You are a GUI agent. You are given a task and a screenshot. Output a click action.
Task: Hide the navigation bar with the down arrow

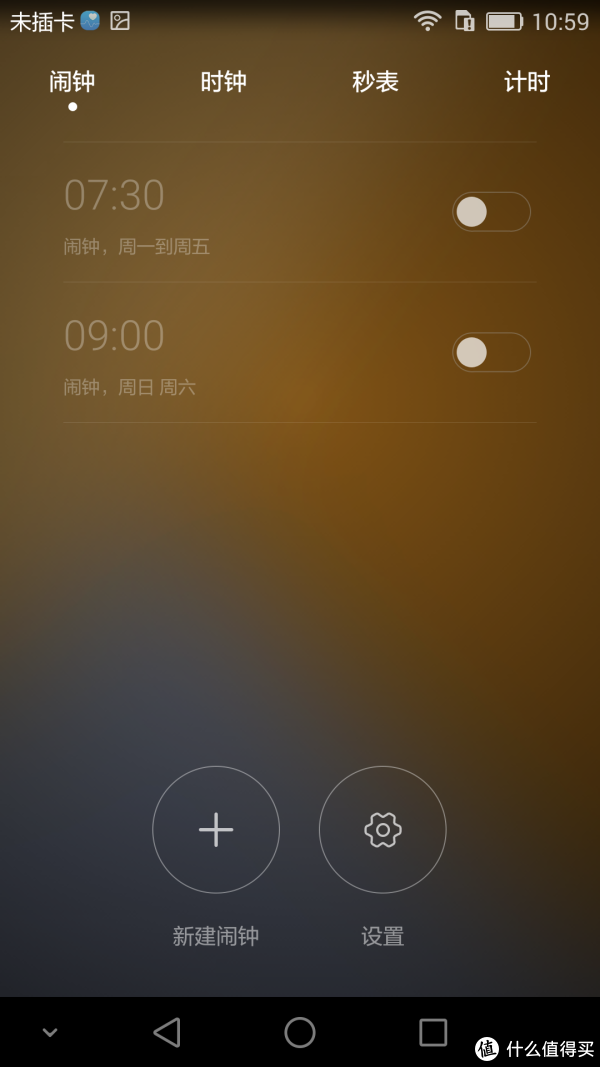coord(49,1032)
